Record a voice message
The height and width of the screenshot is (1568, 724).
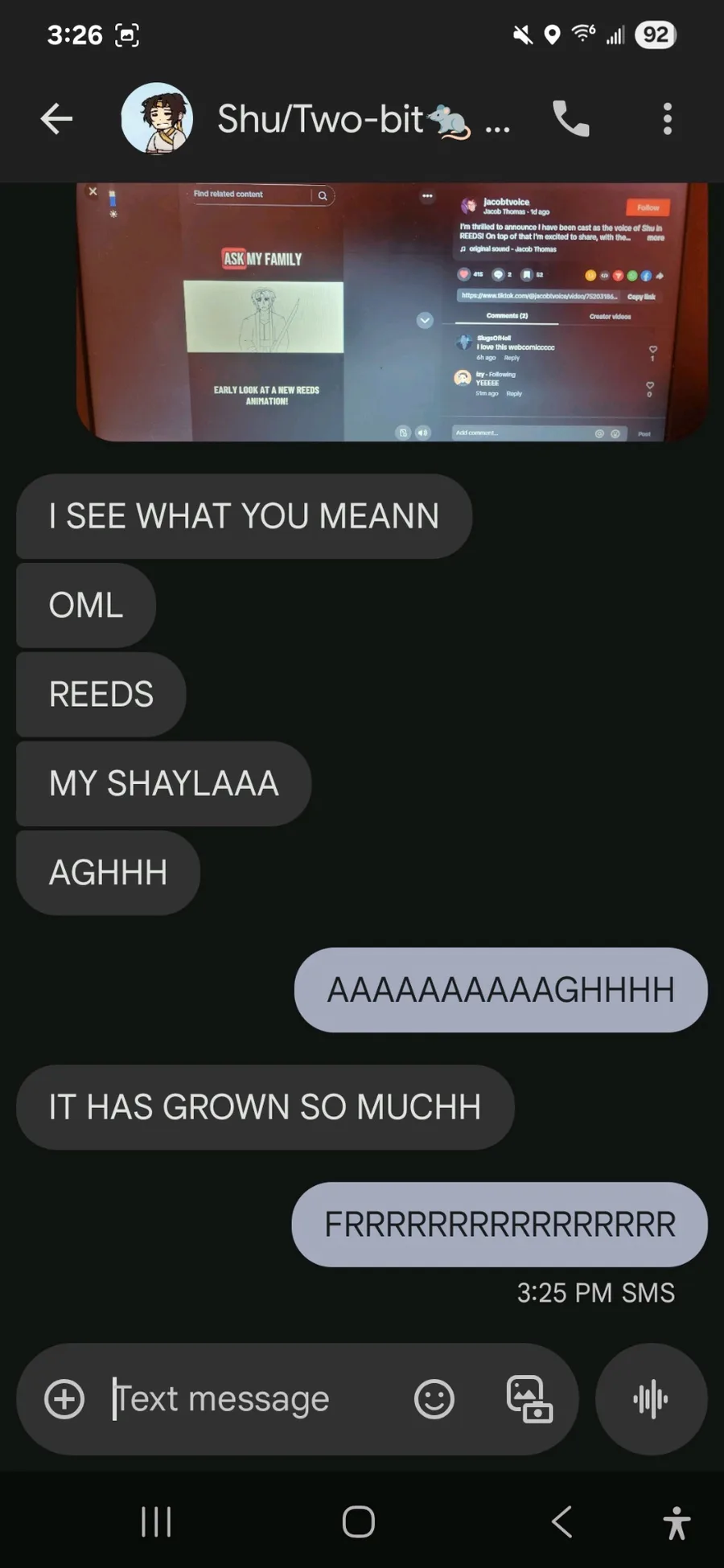coord(651,1399)
